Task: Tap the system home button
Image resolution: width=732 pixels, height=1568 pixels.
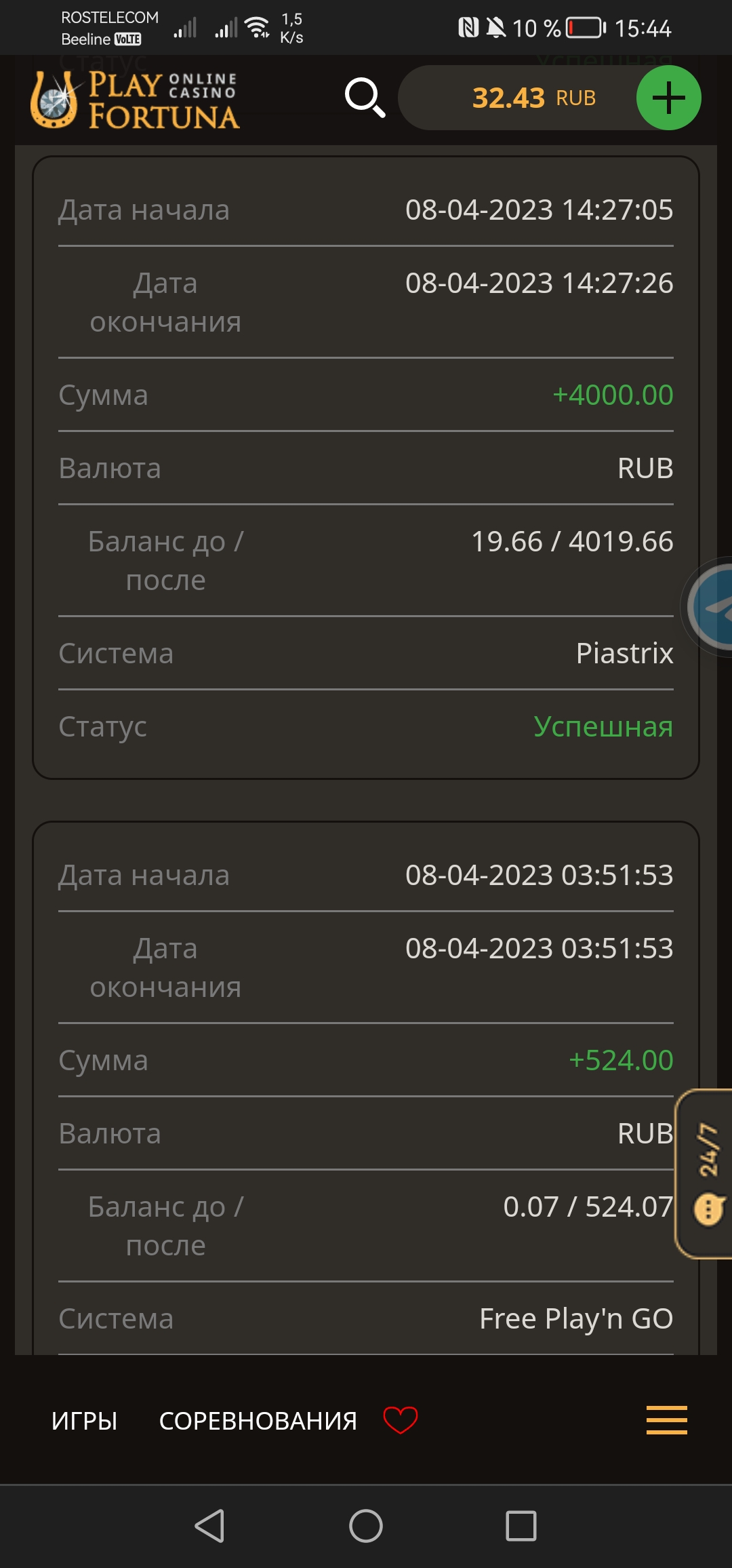Action: [366, 1527]
